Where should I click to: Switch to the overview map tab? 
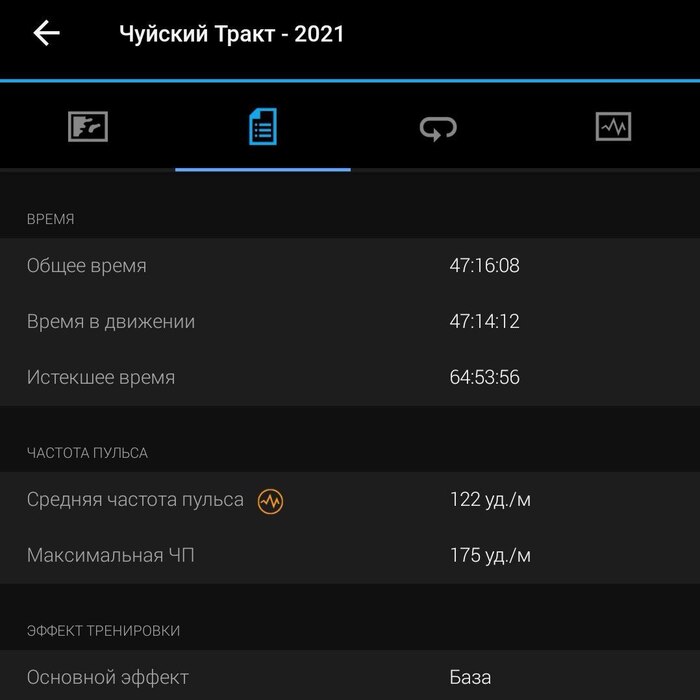tap(88, 127)
